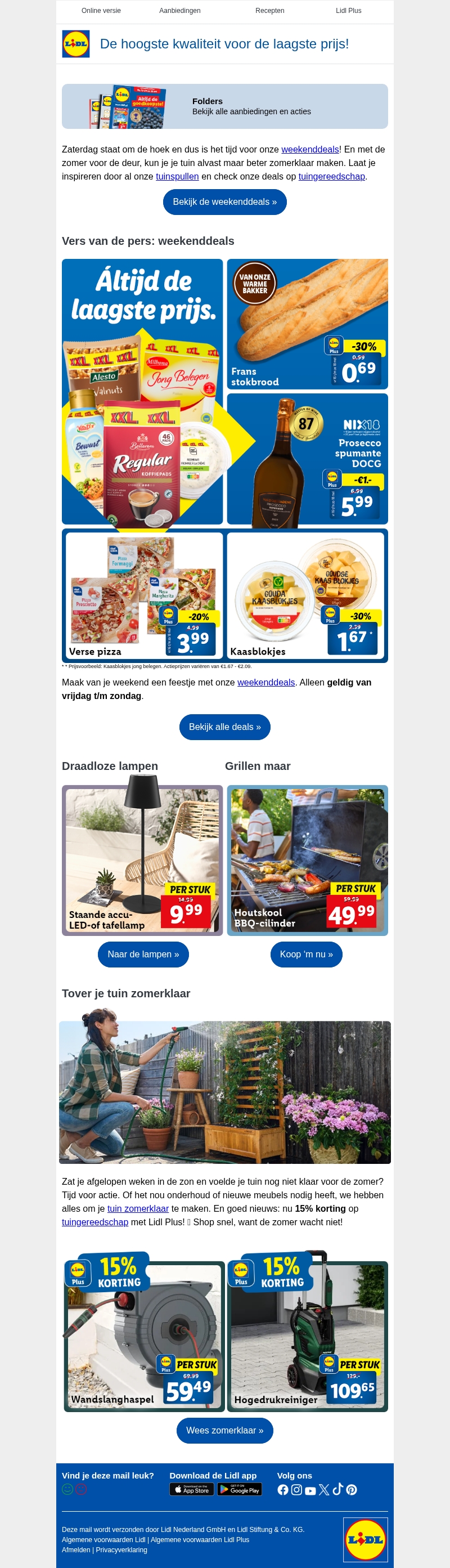
Task: Tap the Naar de lampen button
Action: coord(143,954)
